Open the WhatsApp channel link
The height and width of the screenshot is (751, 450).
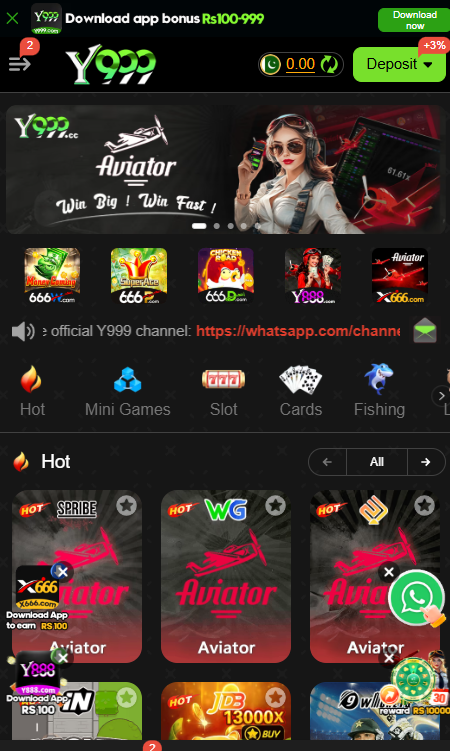tap(298, 331)
